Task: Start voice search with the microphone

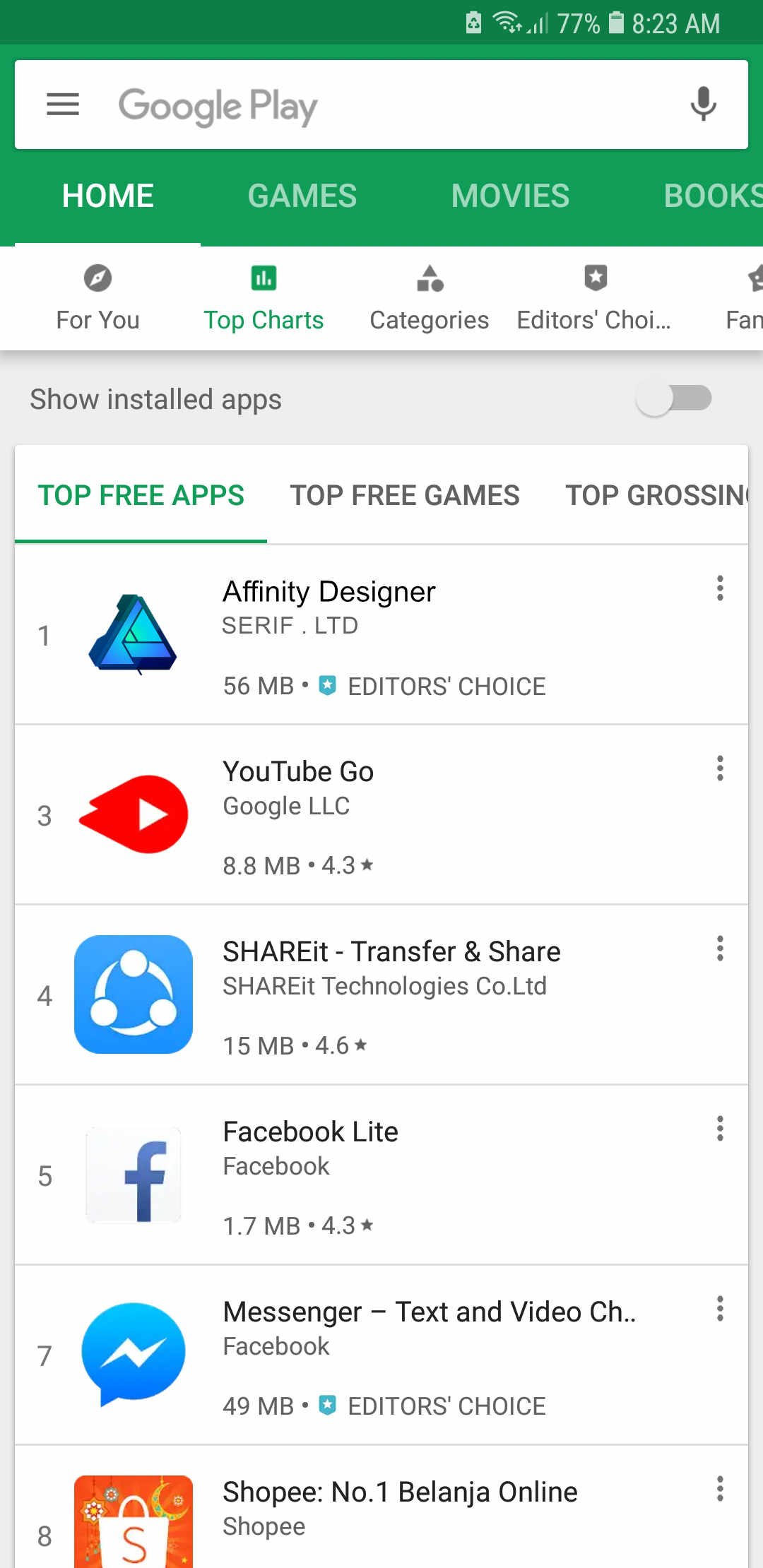Action: point(703,105)
